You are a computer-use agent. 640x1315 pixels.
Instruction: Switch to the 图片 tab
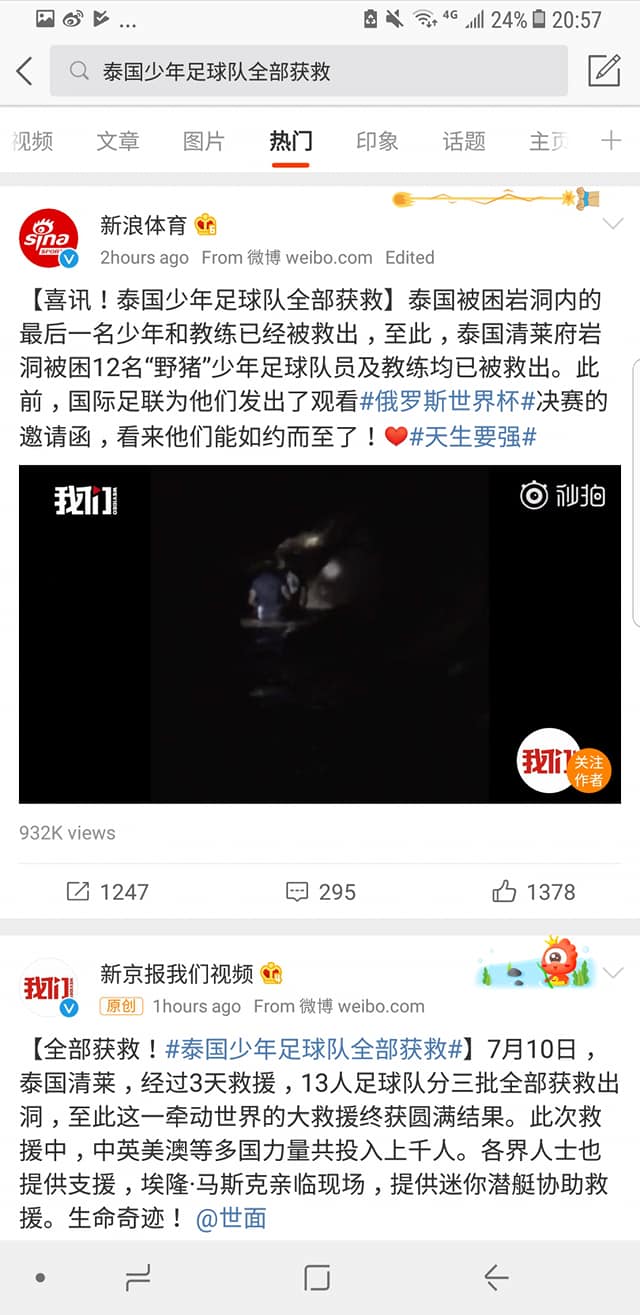[204, 142]
